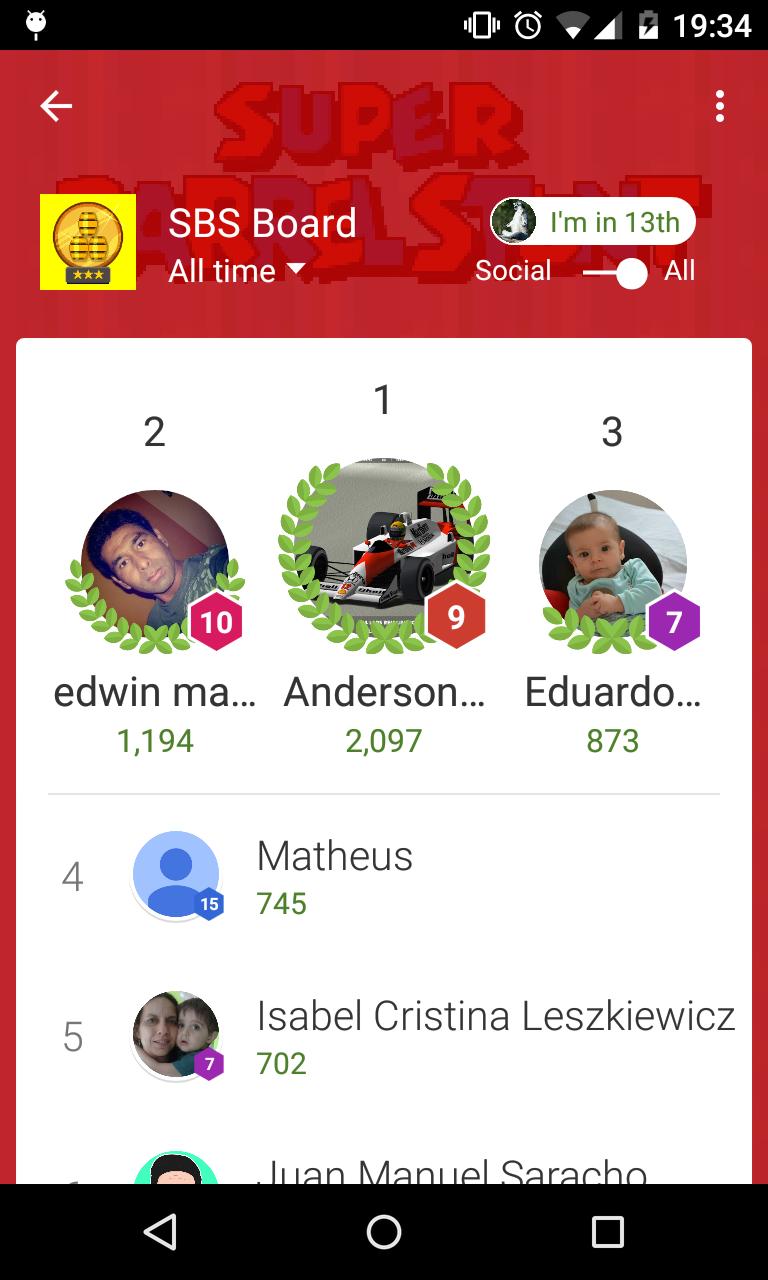This screenshot has height=1280, width=768.
Task: Tap the system home button
Action: pos(384,1232)
